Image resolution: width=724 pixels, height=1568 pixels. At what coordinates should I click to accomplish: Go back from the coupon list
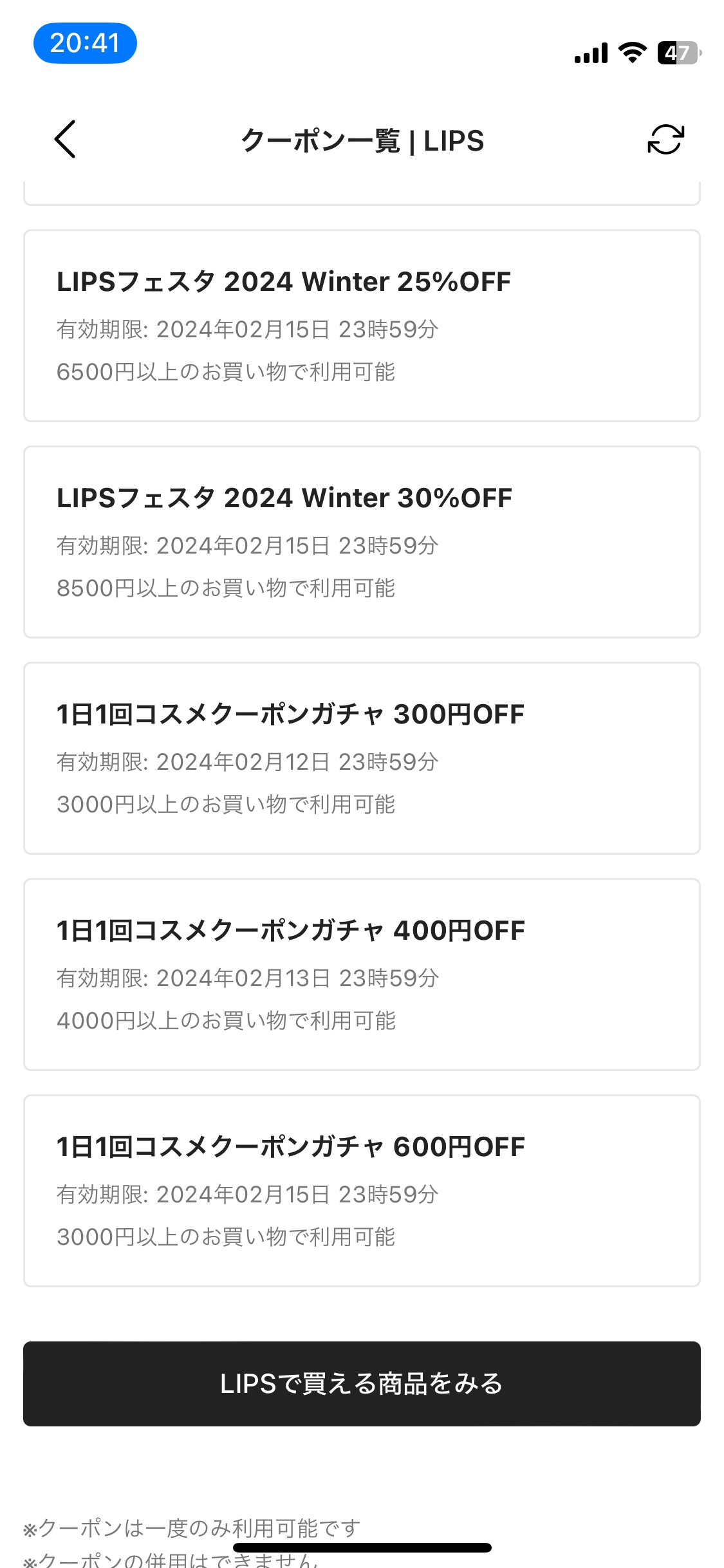click(65, 139)
